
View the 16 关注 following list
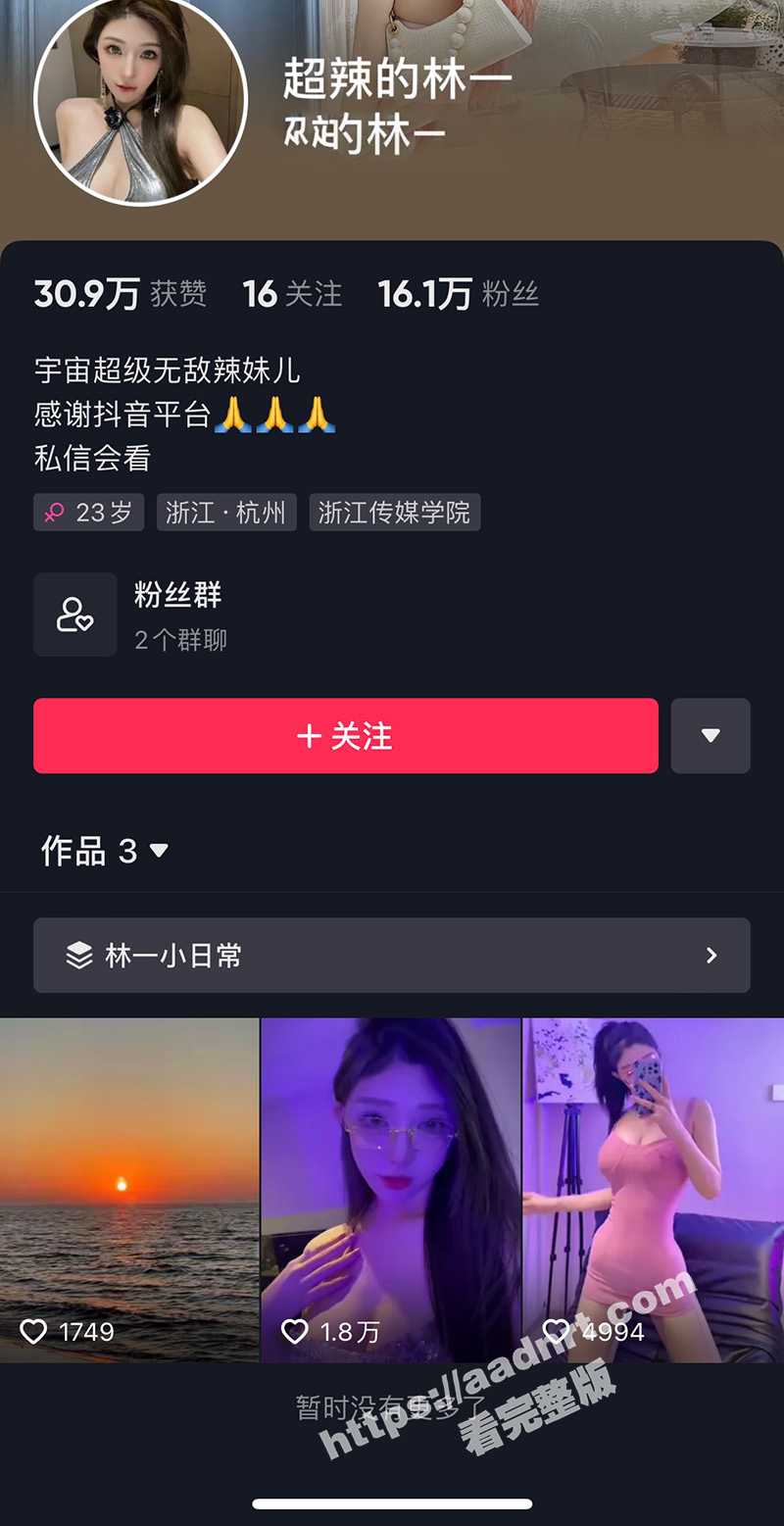coord(292,294)
